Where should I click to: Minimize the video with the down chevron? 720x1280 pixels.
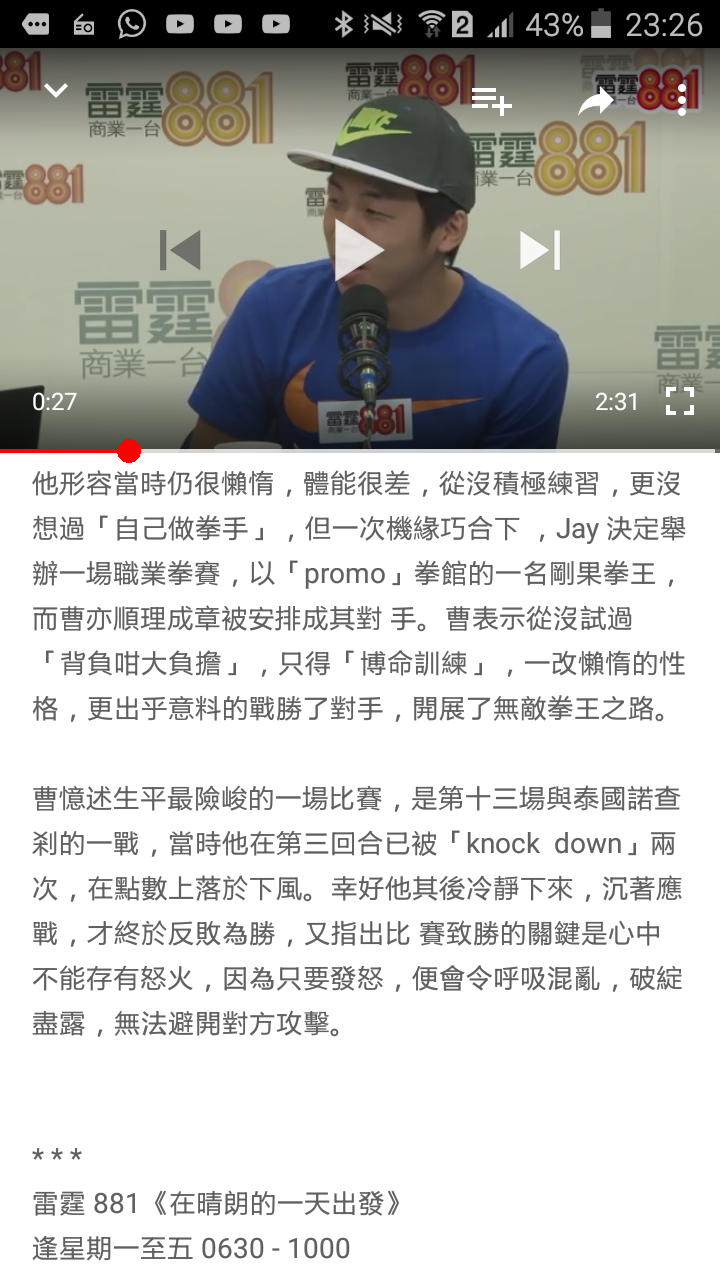click(x=56, y=91)
